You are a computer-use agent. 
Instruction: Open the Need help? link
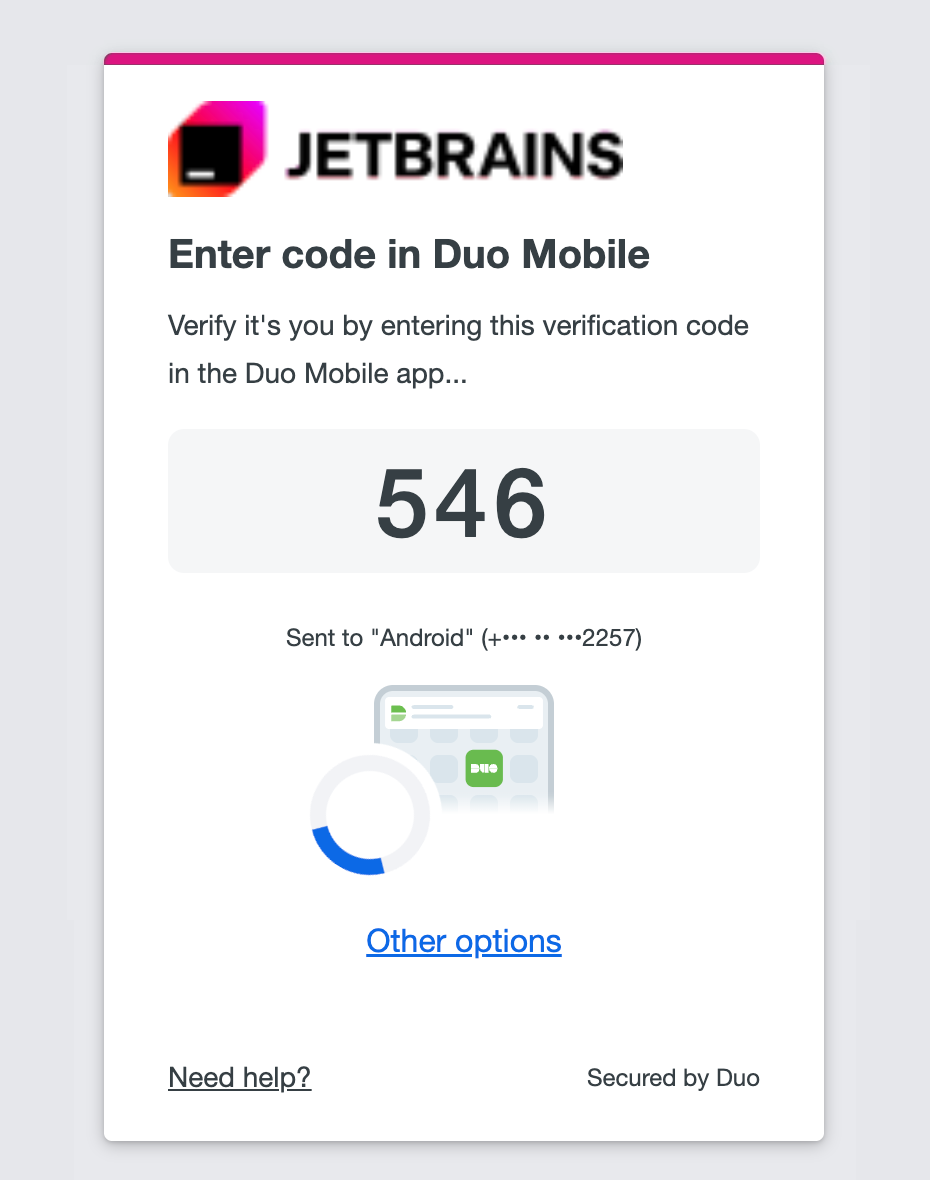click(x=239, y=1078)
